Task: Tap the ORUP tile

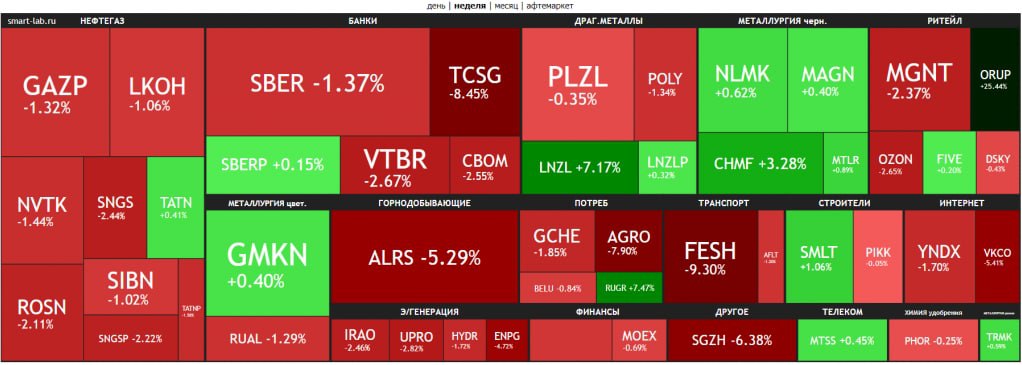Action: (x=995, y=80)
